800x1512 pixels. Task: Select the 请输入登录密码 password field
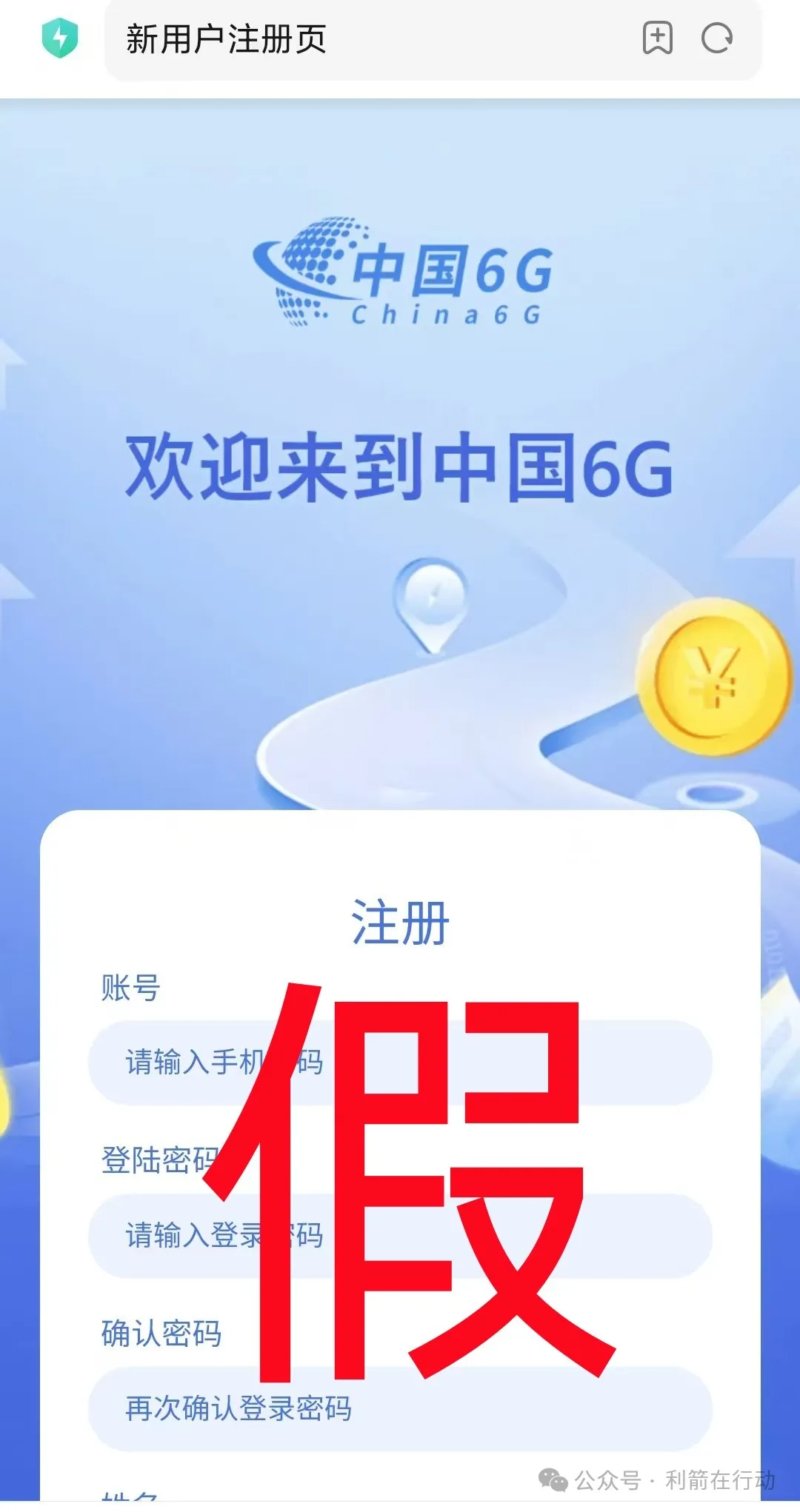coord(400,1235)
